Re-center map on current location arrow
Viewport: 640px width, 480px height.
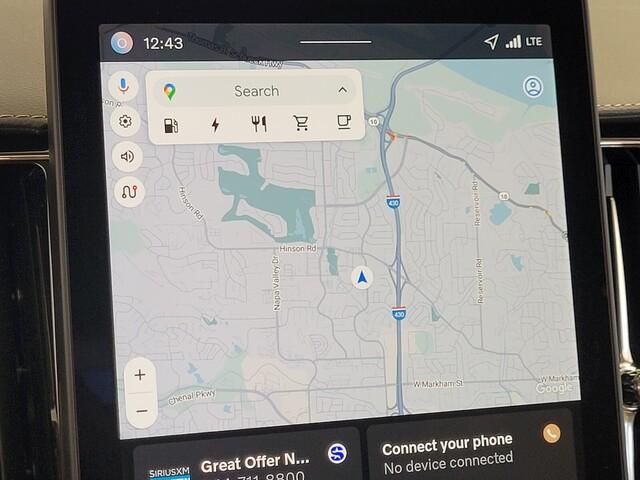click(363, 277)
